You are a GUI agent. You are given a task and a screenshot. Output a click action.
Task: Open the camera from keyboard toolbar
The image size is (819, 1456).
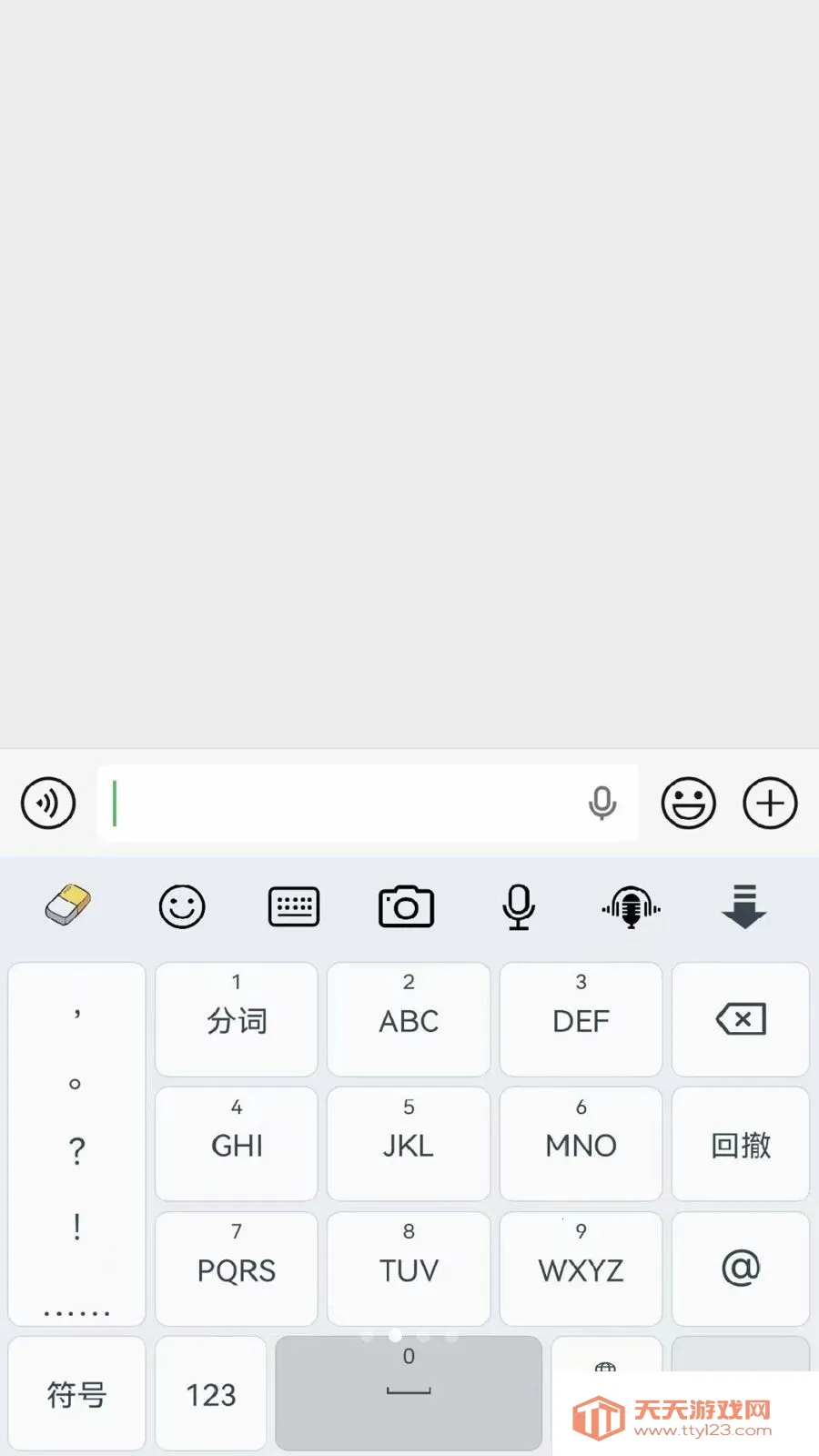(x=407, y=905)
